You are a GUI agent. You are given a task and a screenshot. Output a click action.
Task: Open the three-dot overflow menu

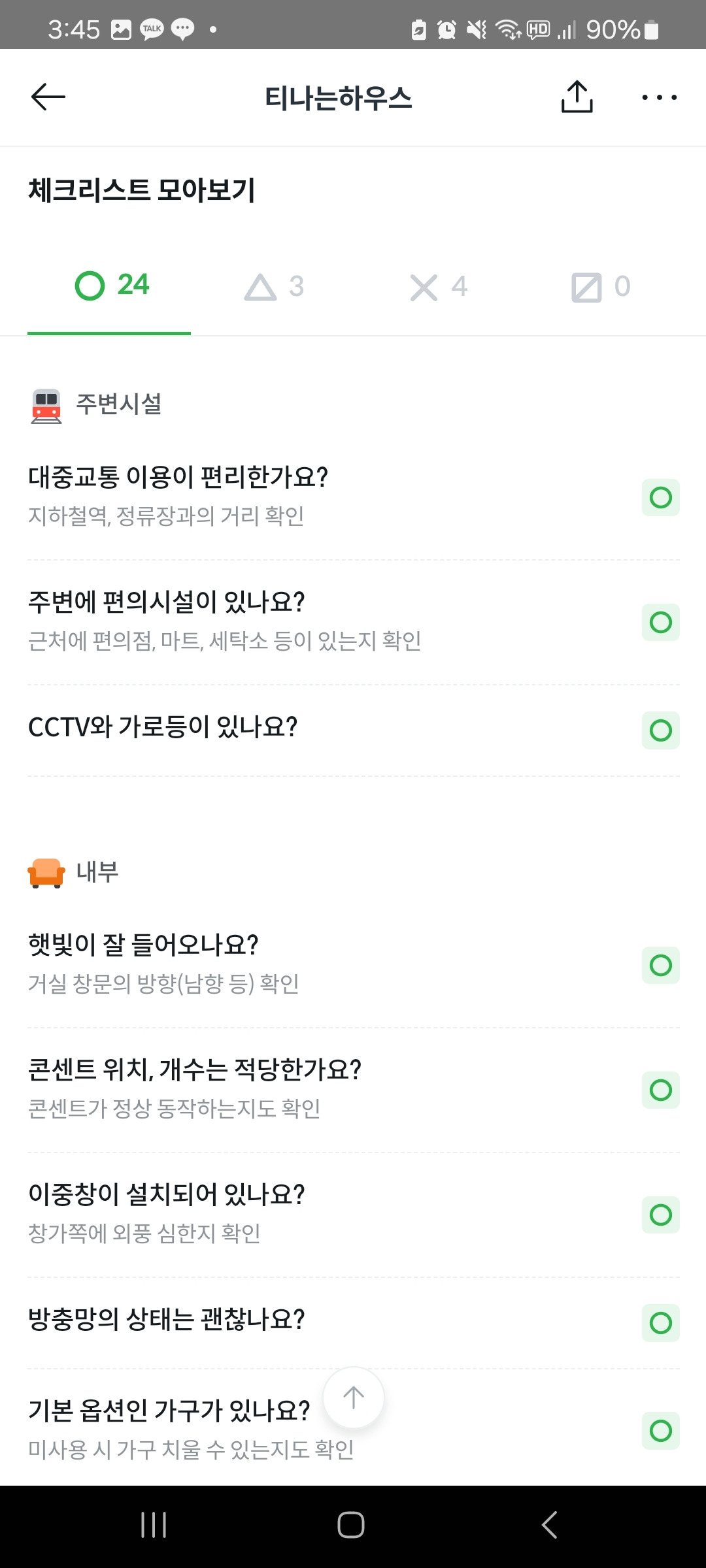(658, 97)
